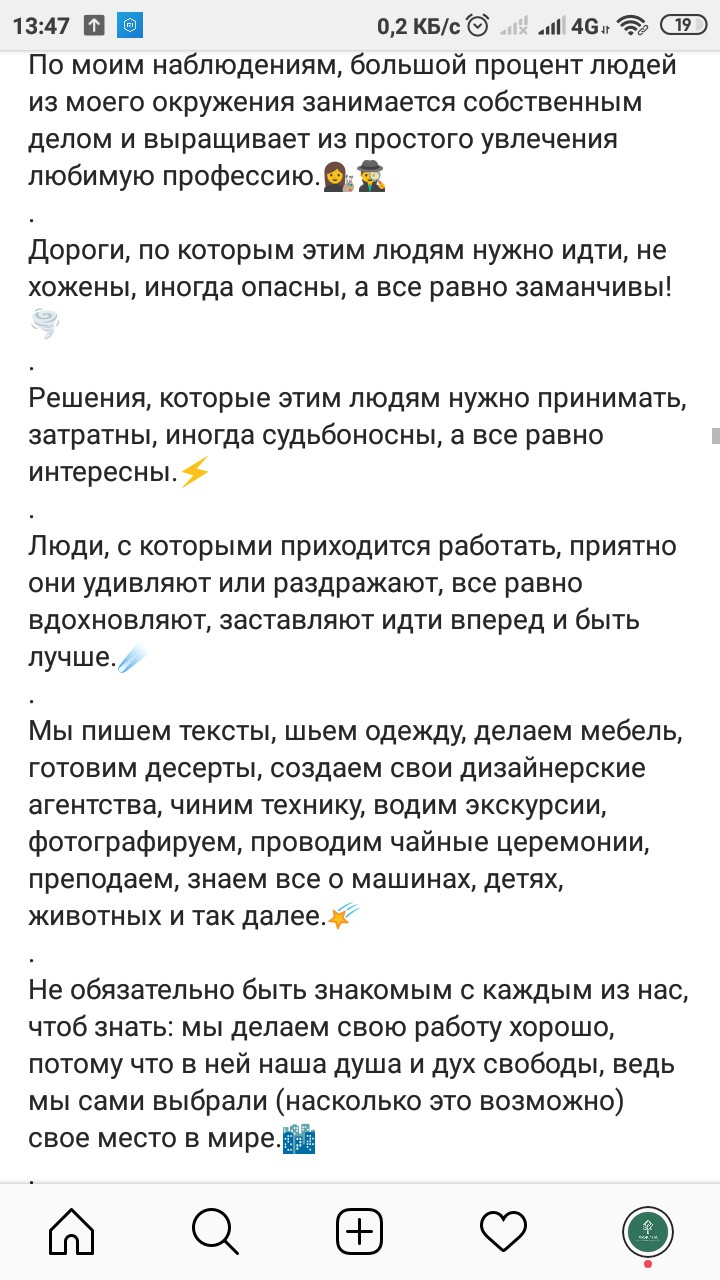Switch to the profile tab
Viewport: 720px width, 1280px height.
click(647, 1229)
